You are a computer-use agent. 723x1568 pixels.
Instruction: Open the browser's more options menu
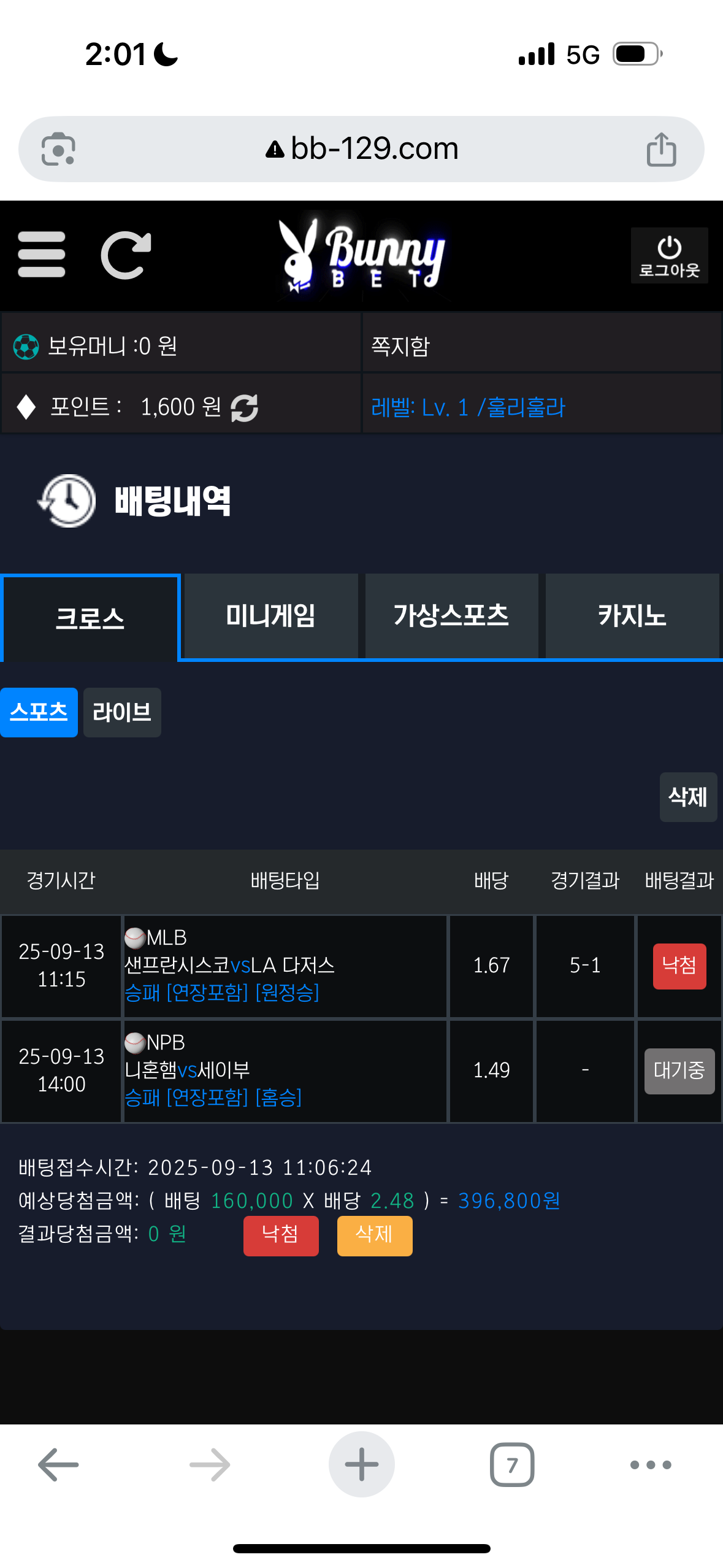point(651,1465)
